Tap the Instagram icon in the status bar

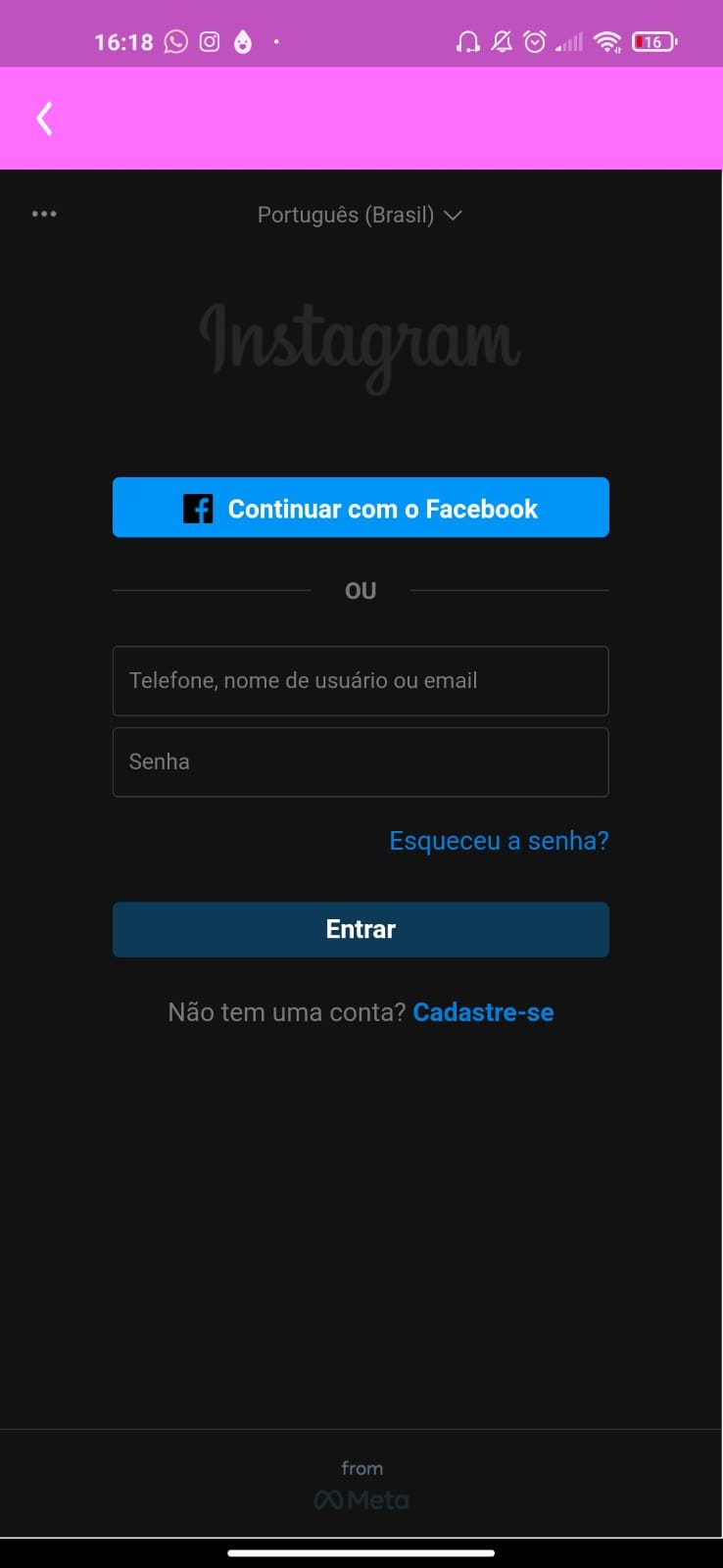point(209,42)
